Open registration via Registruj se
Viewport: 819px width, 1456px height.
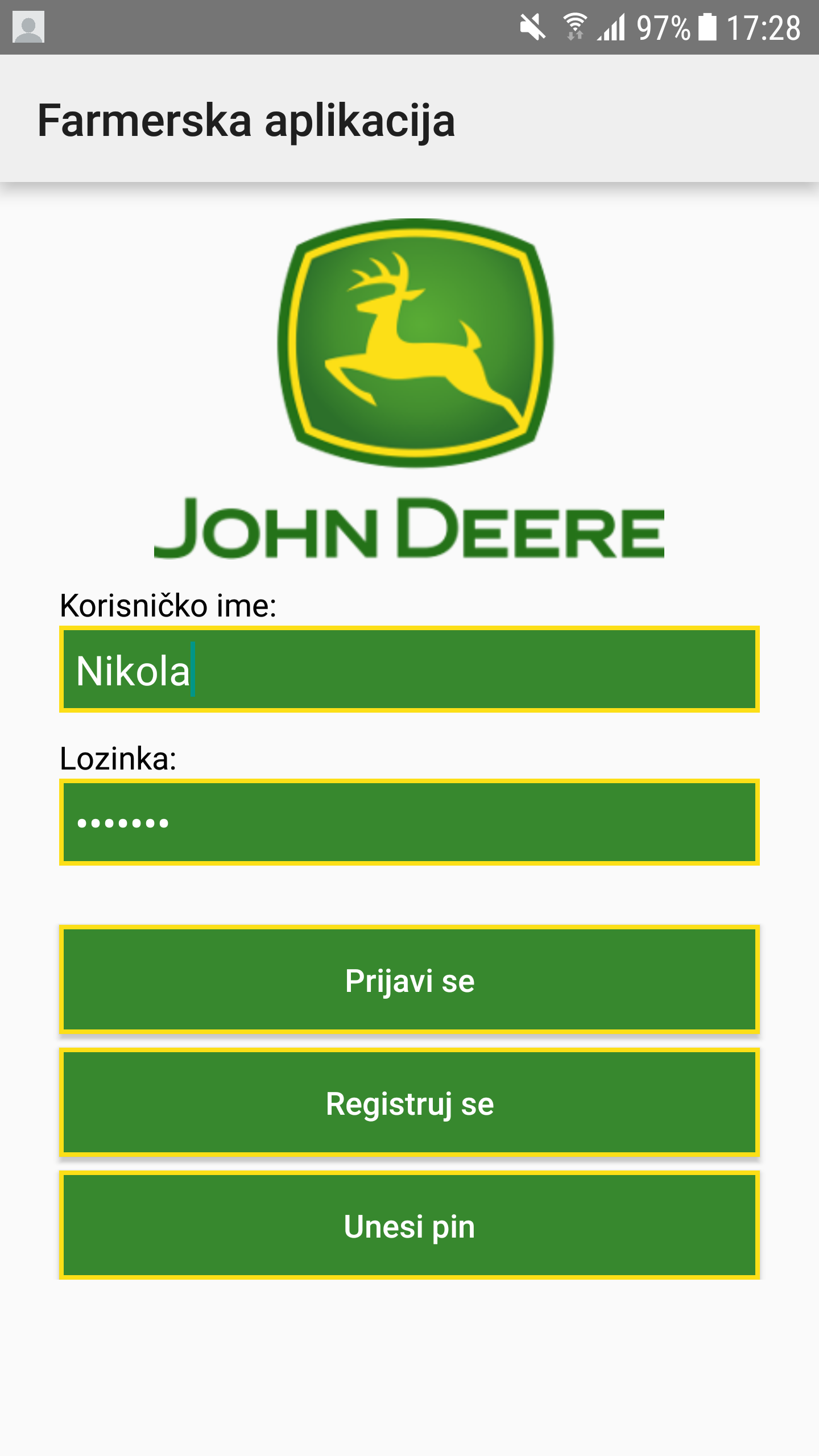(x=409, y=1102)
